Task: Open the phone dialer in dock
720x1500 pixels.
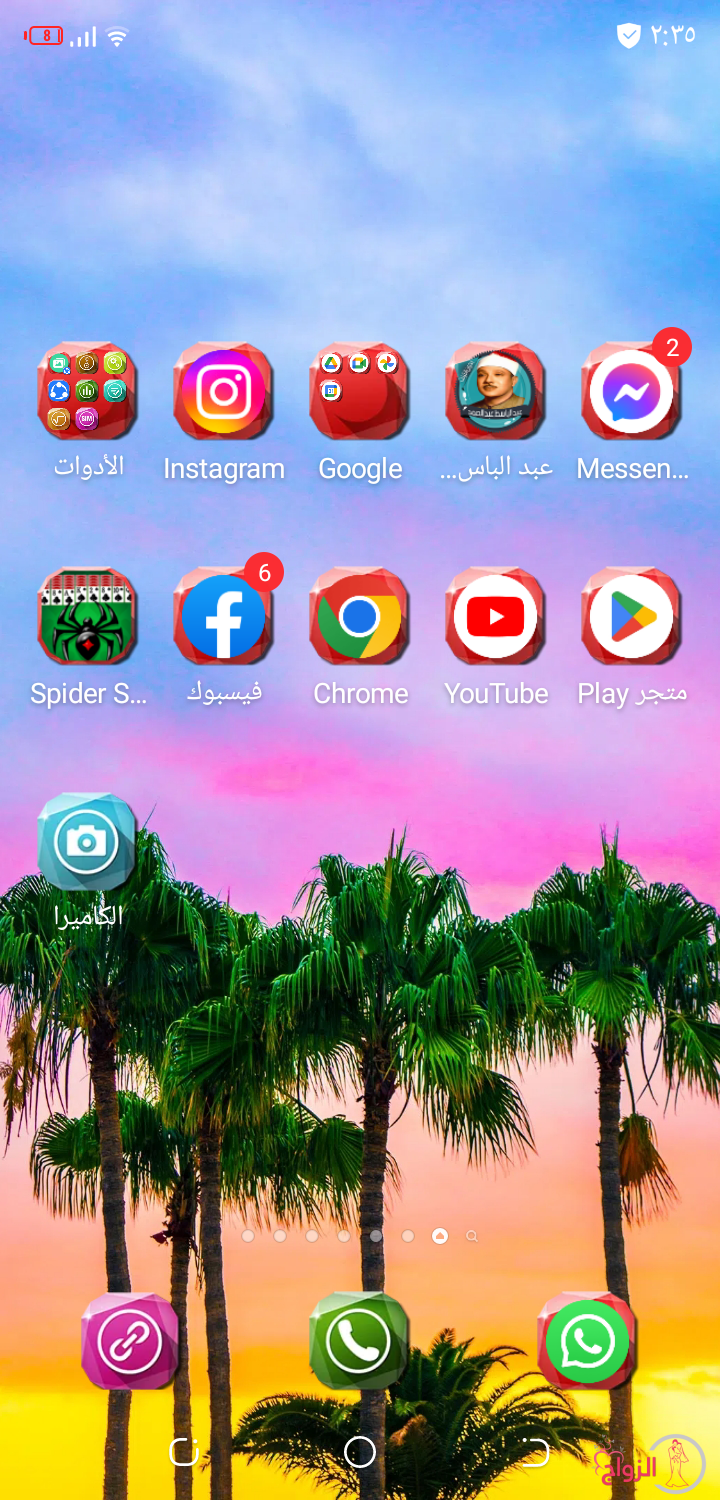Action: (359, 1341)
